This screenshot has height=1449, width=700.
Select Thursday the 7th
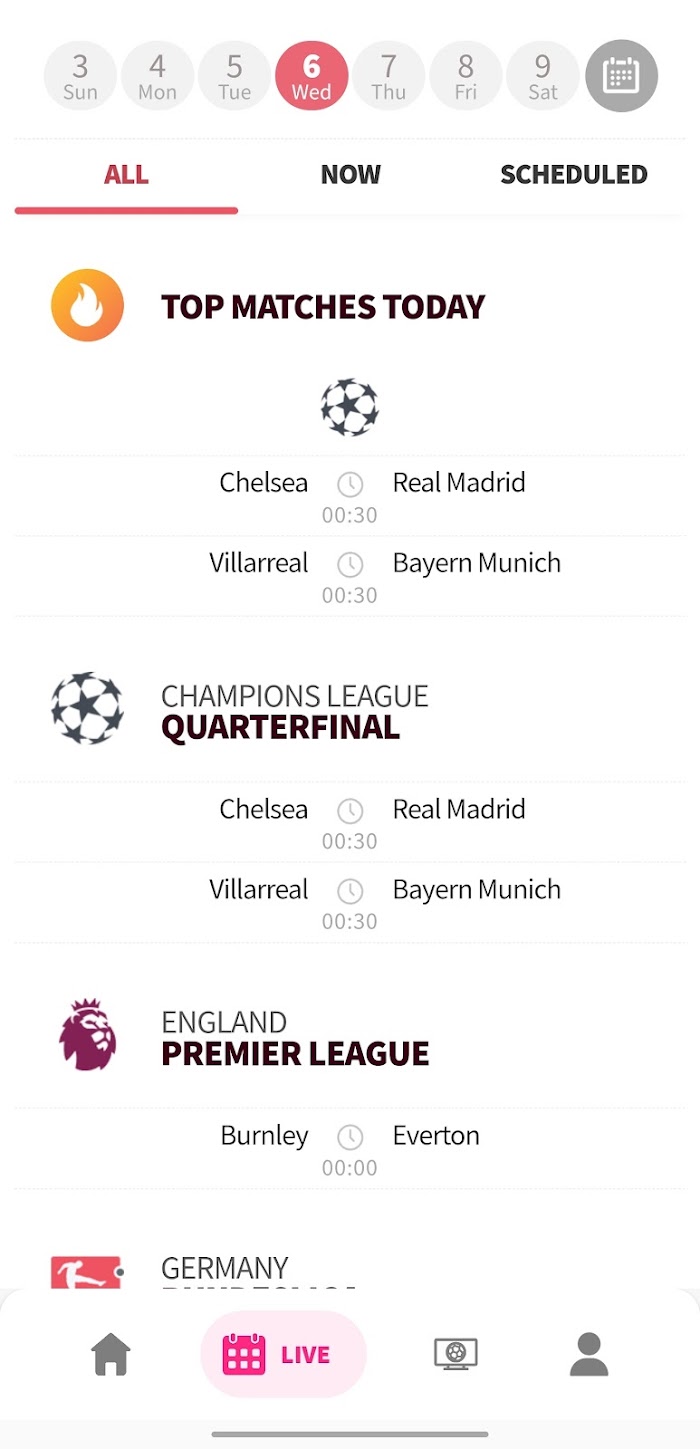point(389,77)
